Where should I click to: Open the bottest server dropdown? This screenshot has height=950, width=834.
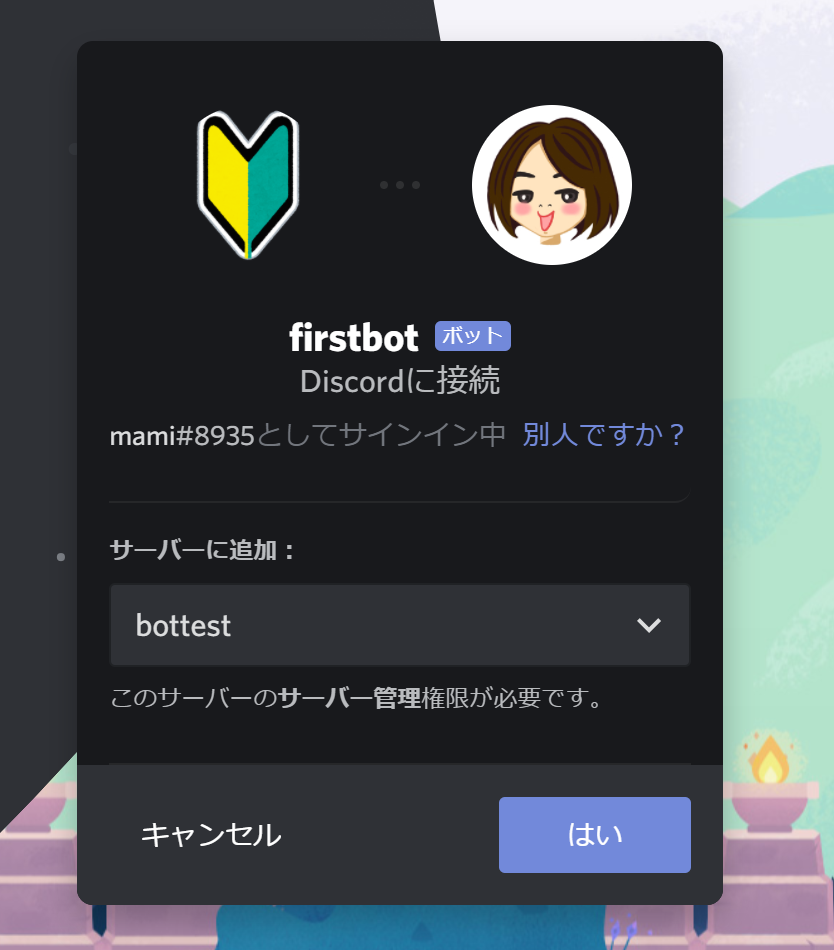399,625
